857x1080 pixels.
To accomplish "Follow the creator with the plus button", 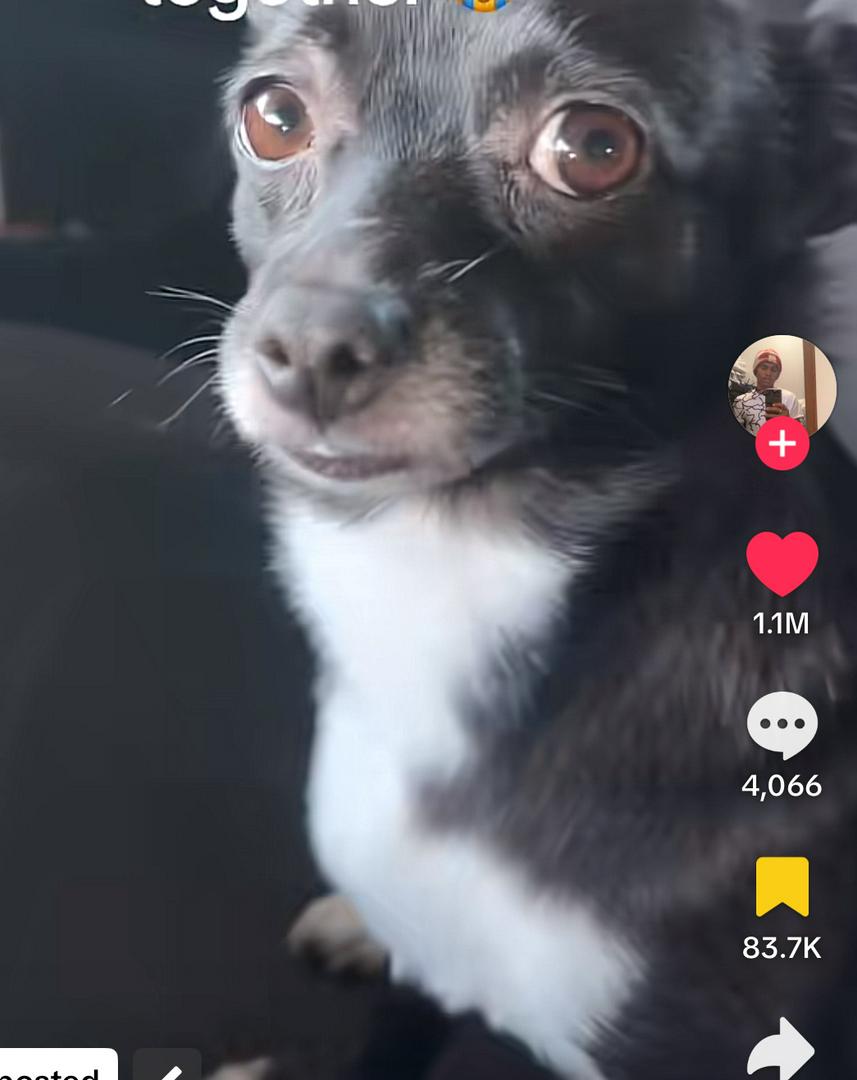I will coord(782,444).
